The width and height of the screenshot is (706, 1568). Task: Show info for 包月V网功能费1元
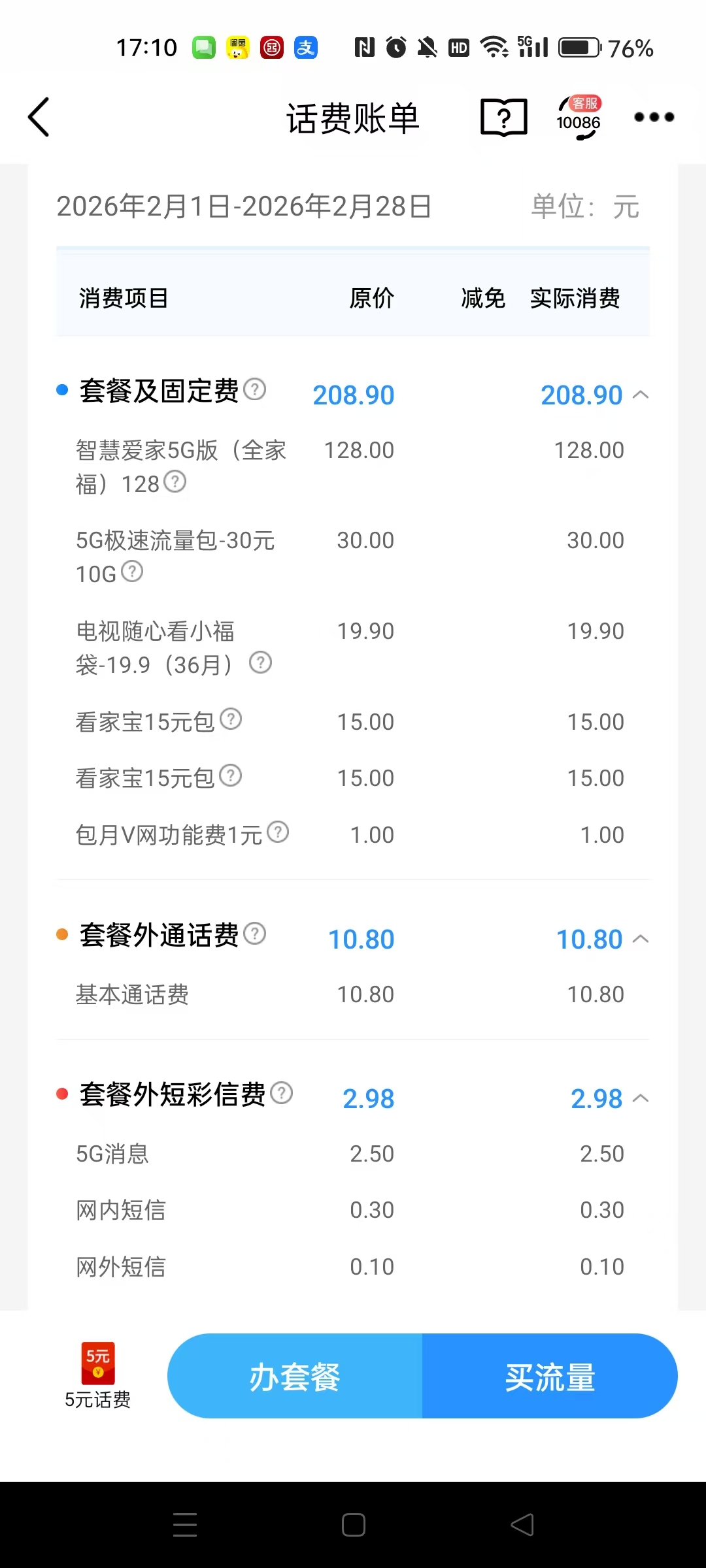278,832
